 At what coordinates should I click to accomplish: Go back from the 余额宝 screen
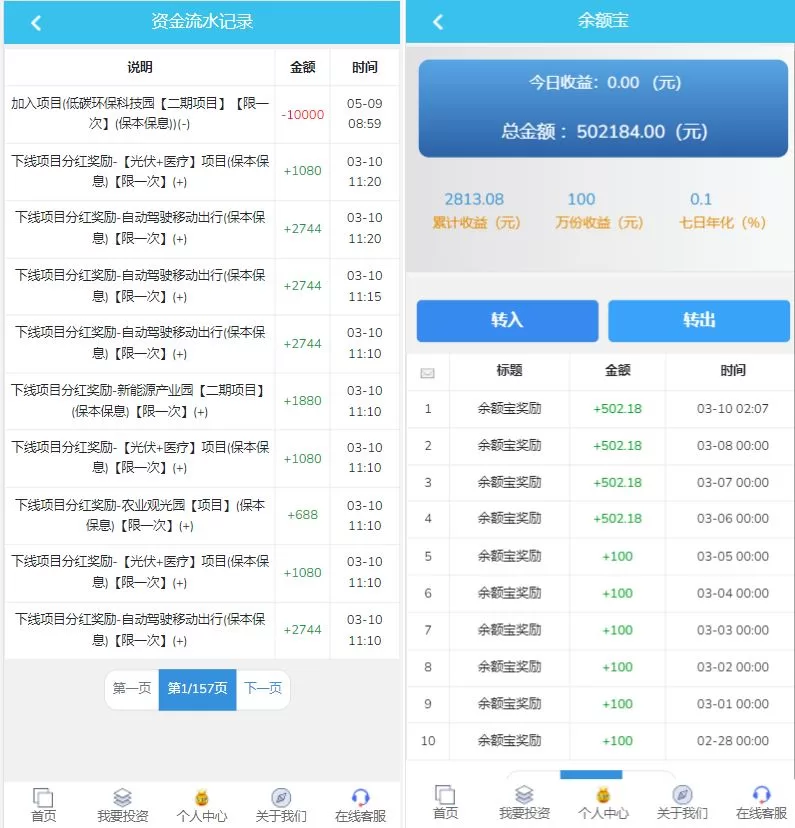[437, 22]
